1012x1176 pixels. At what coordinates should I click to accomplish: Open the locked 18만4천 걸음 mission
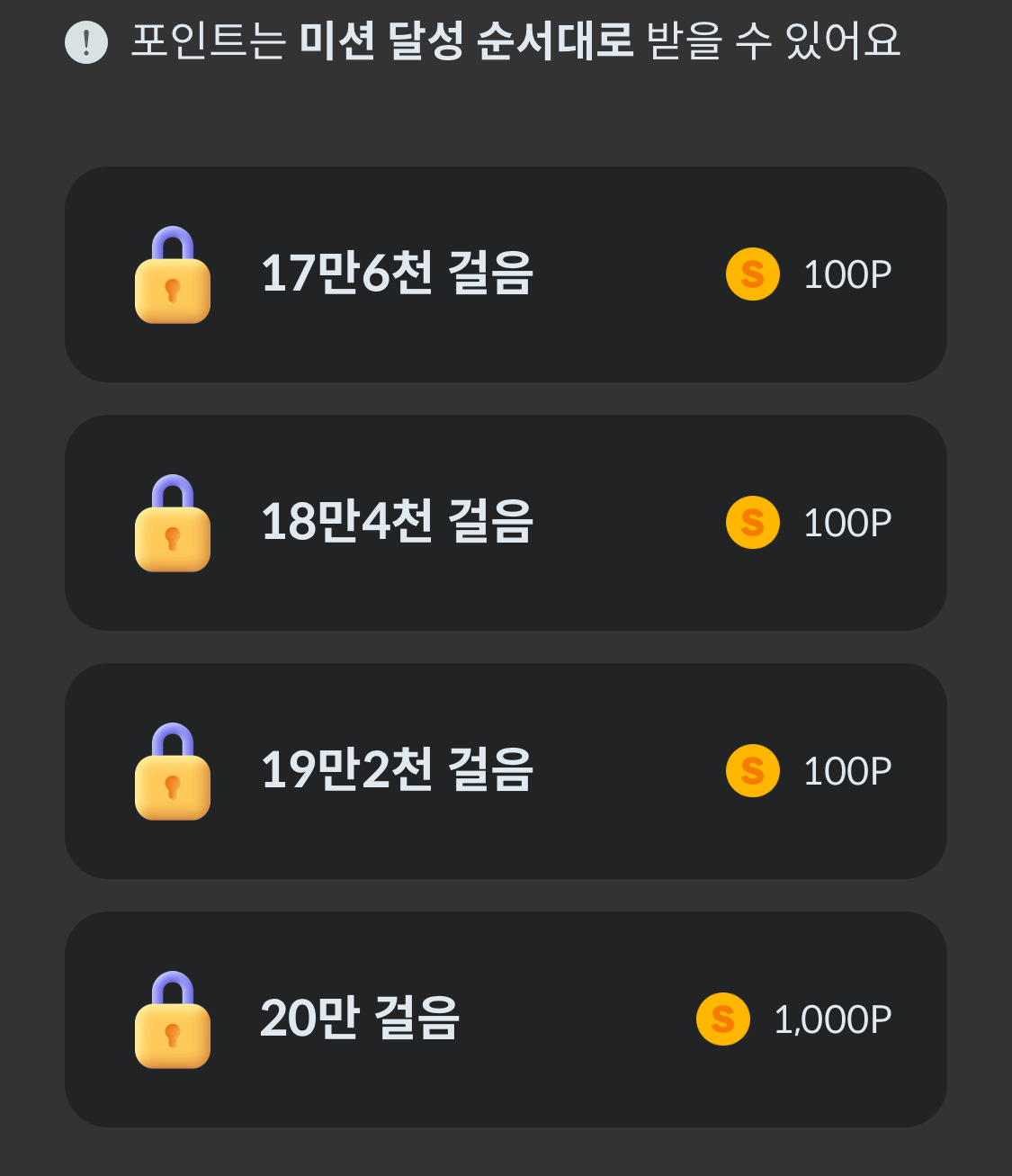tap(505, 523)
